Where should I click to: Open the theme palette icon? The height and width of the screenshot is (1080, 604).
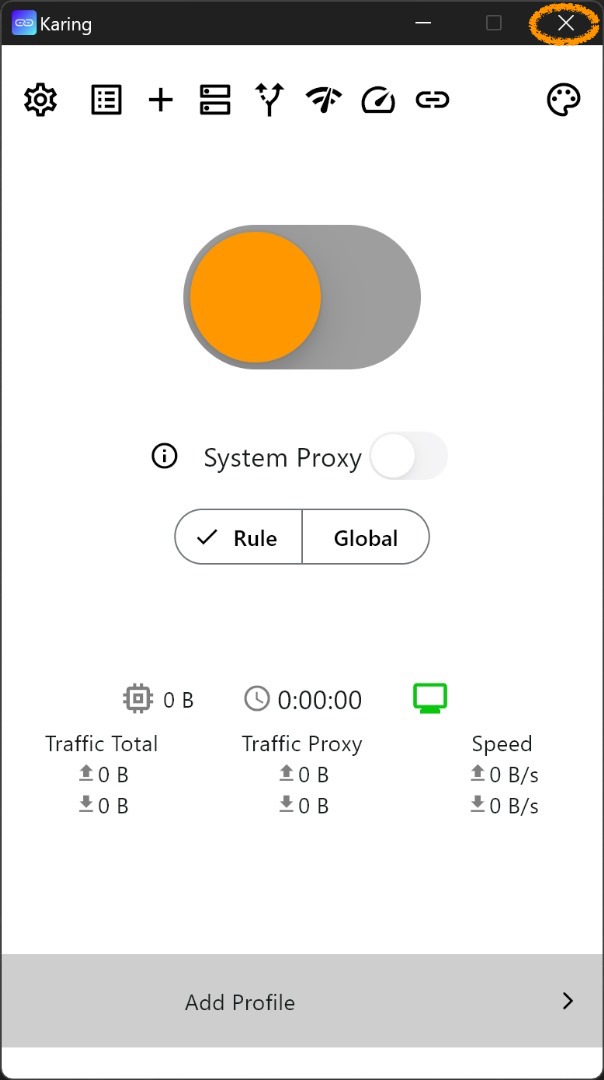564,100
